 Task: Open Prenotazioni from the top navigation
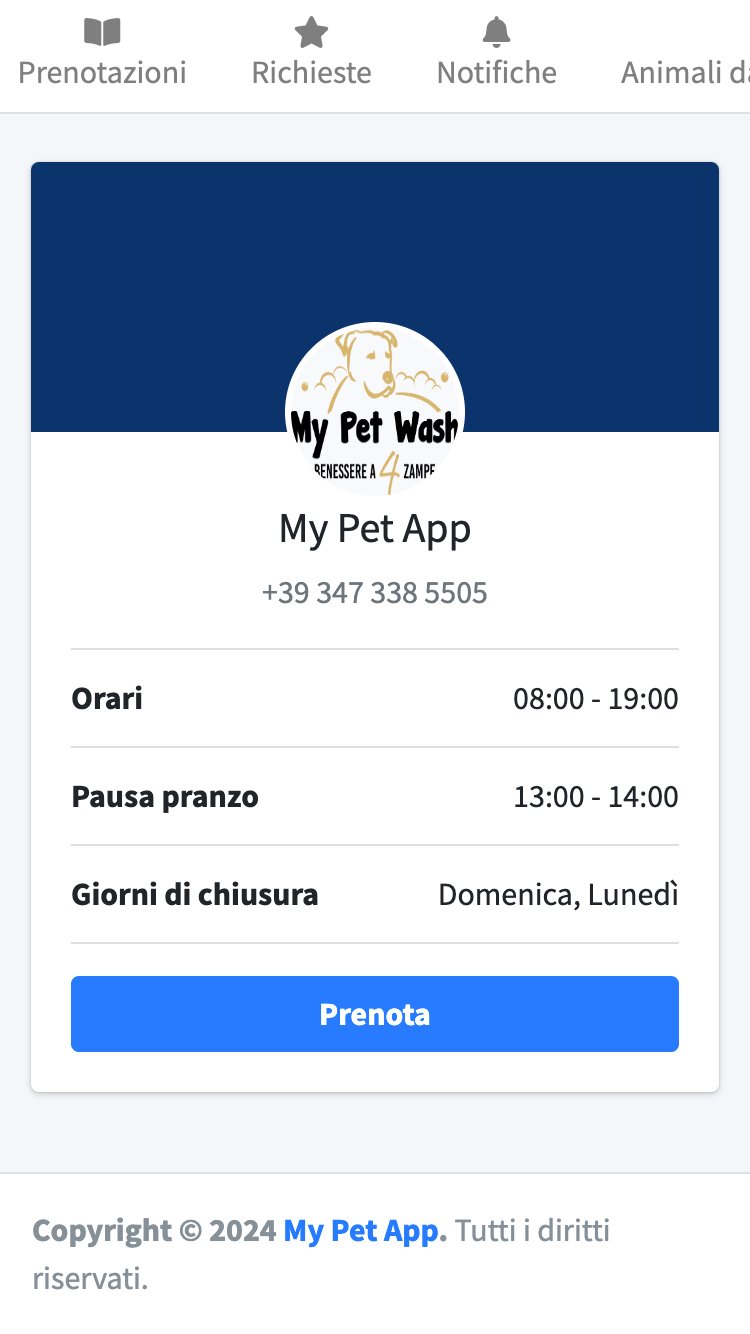(101, 72)
